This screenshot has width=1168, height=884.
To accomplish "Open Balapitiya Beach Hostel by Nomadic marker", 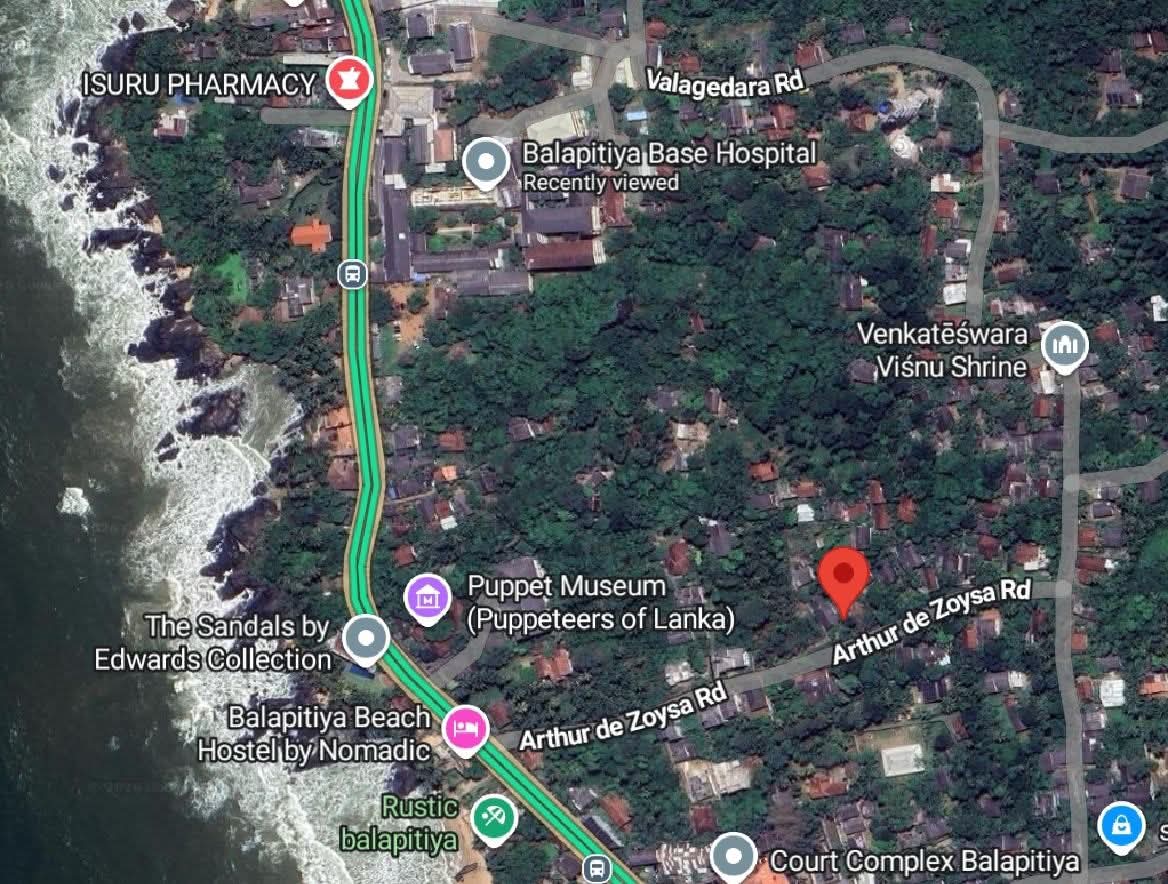I will (x=465, y=727).
